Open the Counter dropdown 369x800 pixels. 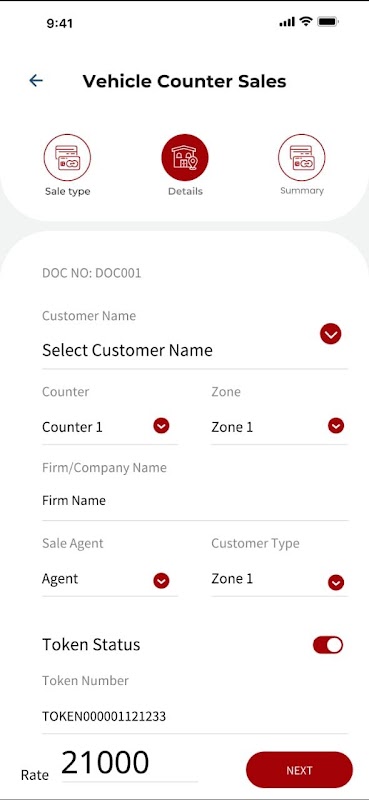point(161,426)
